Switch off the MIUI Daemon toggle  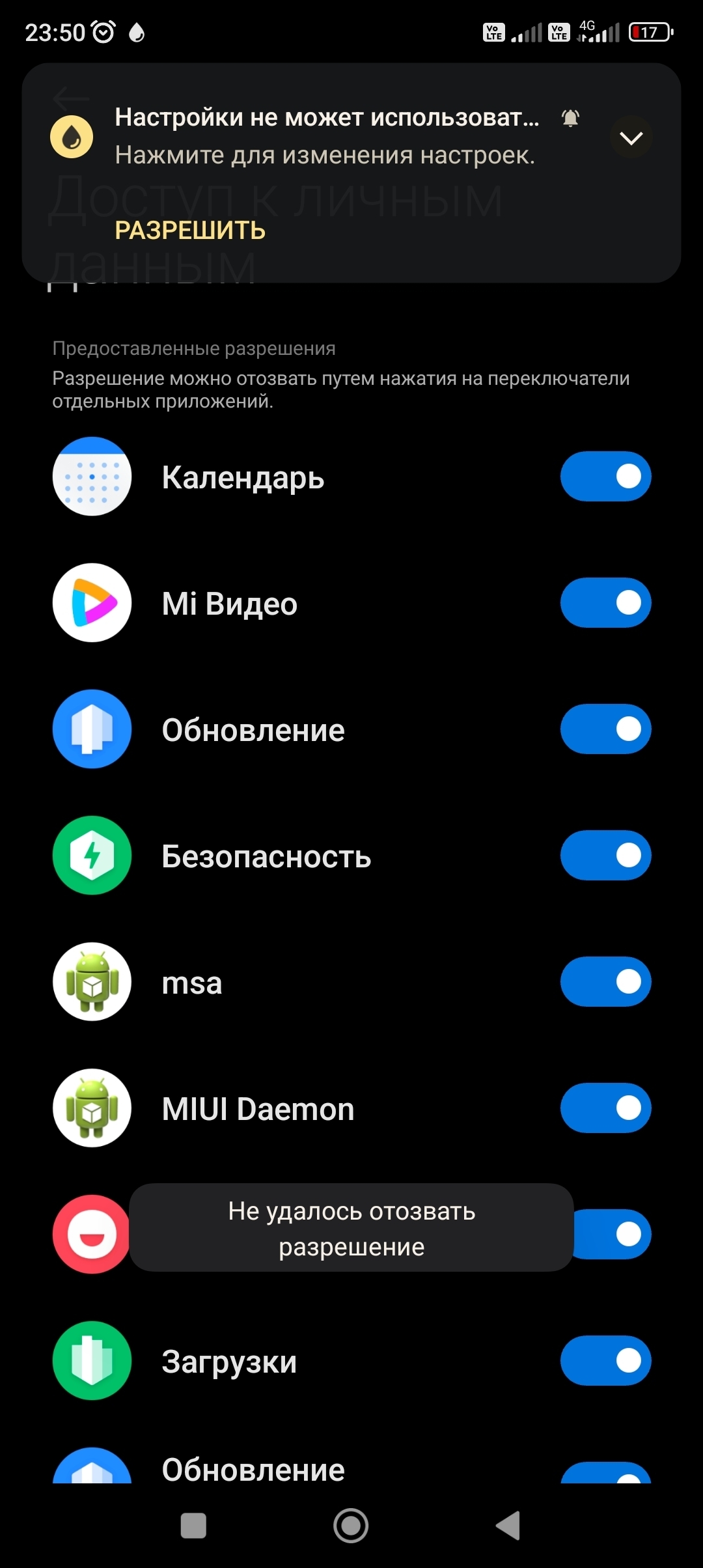pos(605,1108)
